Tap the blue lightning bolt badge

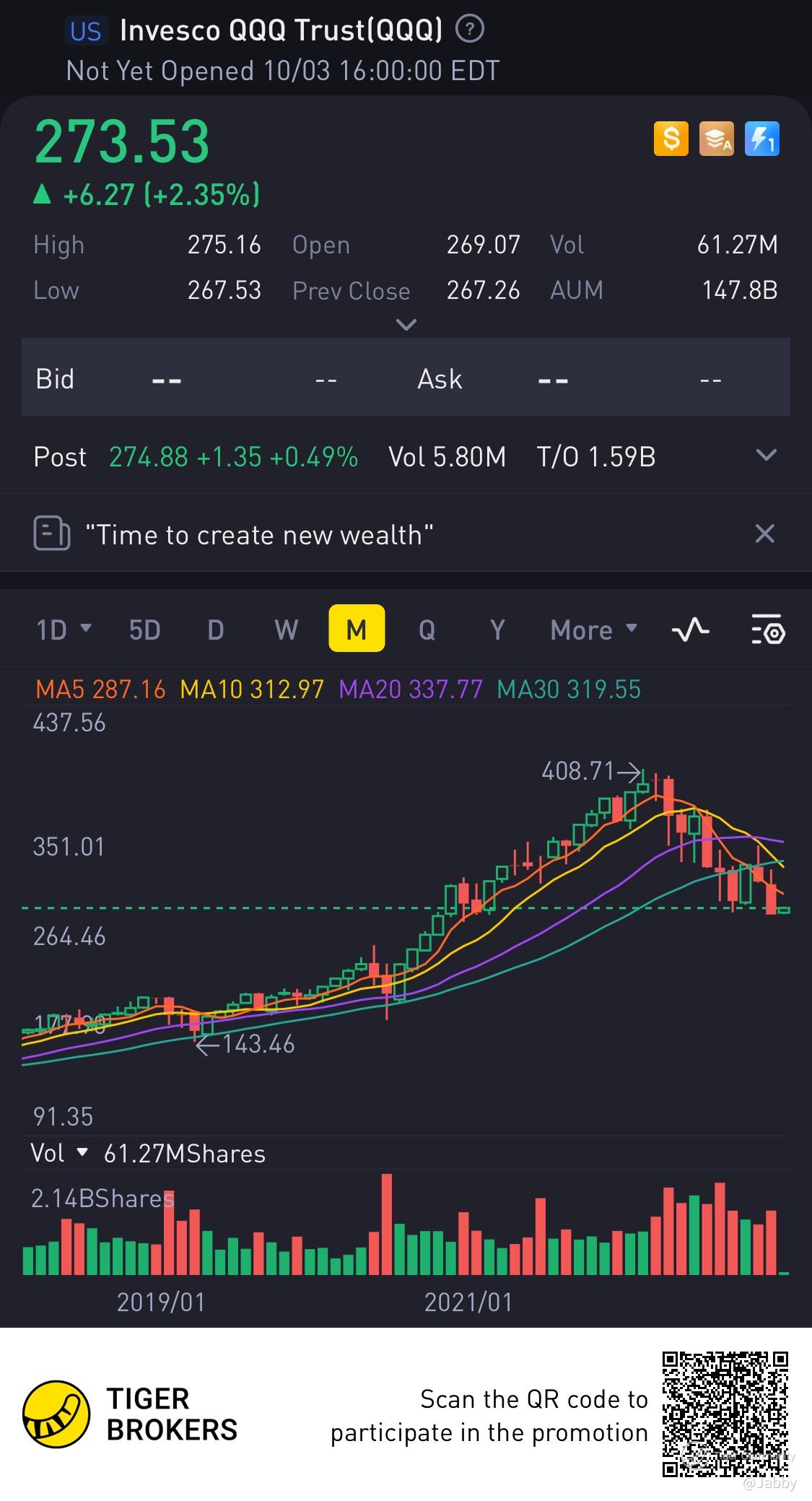pyautogui.click(x=762, y=139)
